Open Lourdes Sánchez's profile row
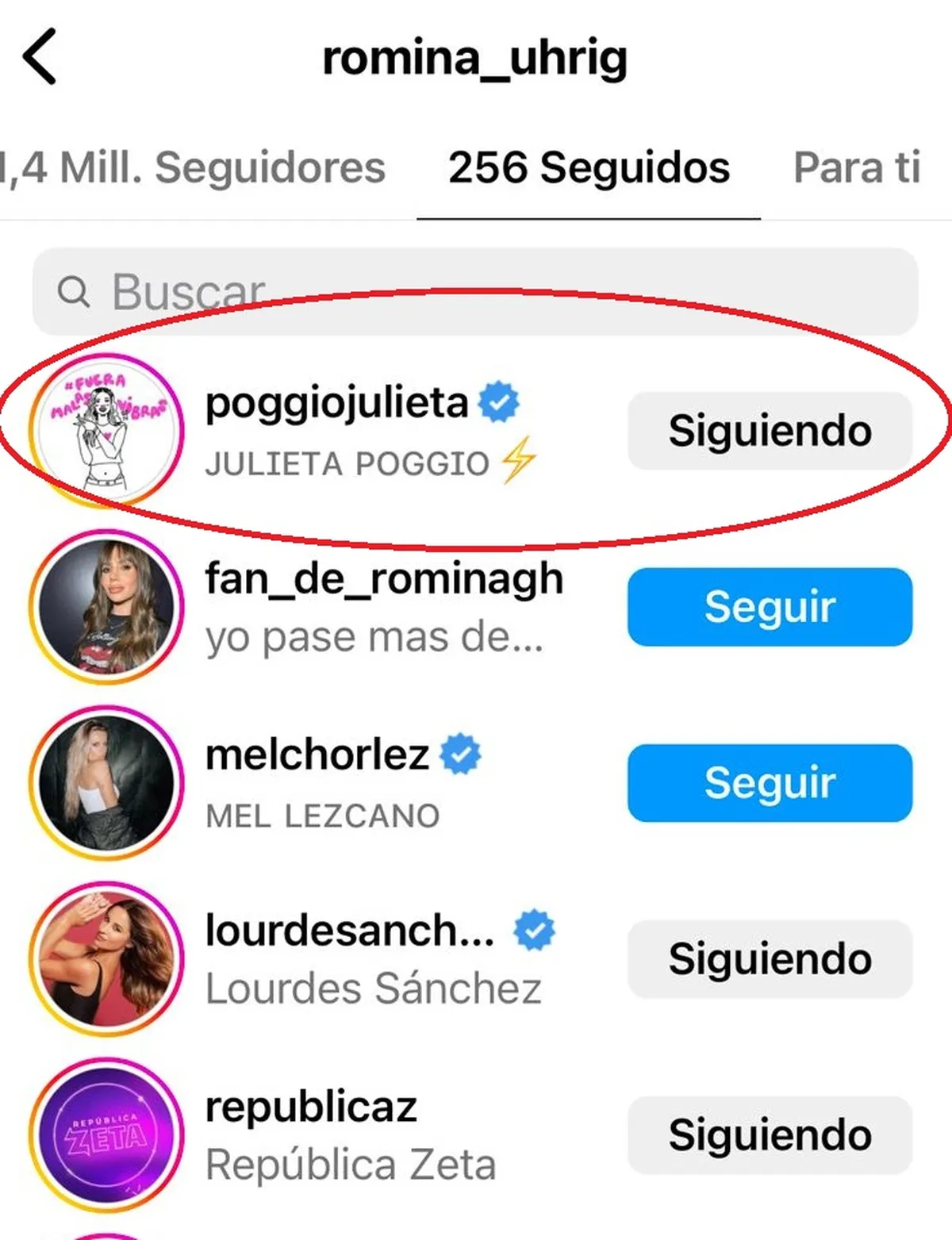The image size is (952, 1240). (373, 959)
